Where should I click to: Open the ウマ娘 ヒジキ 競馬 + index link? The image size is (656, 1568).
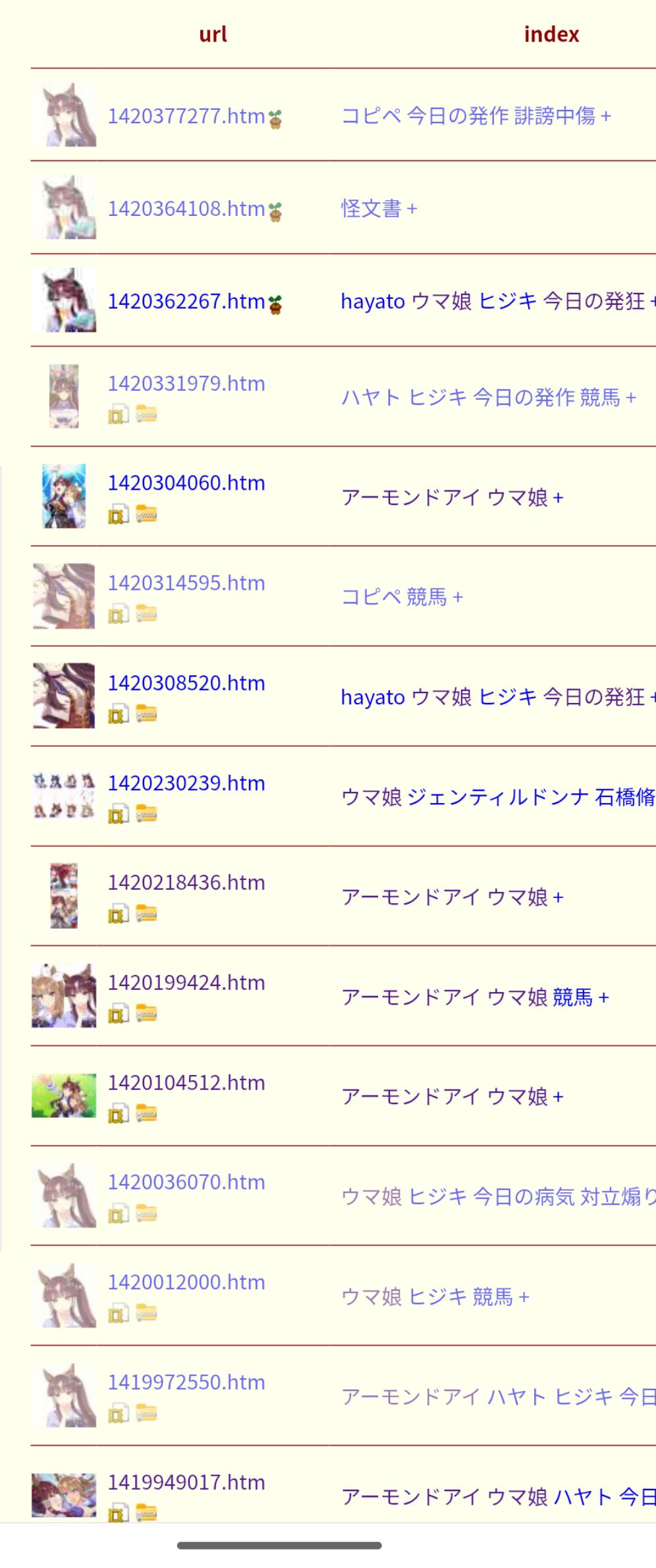[x=434, y=1297]
